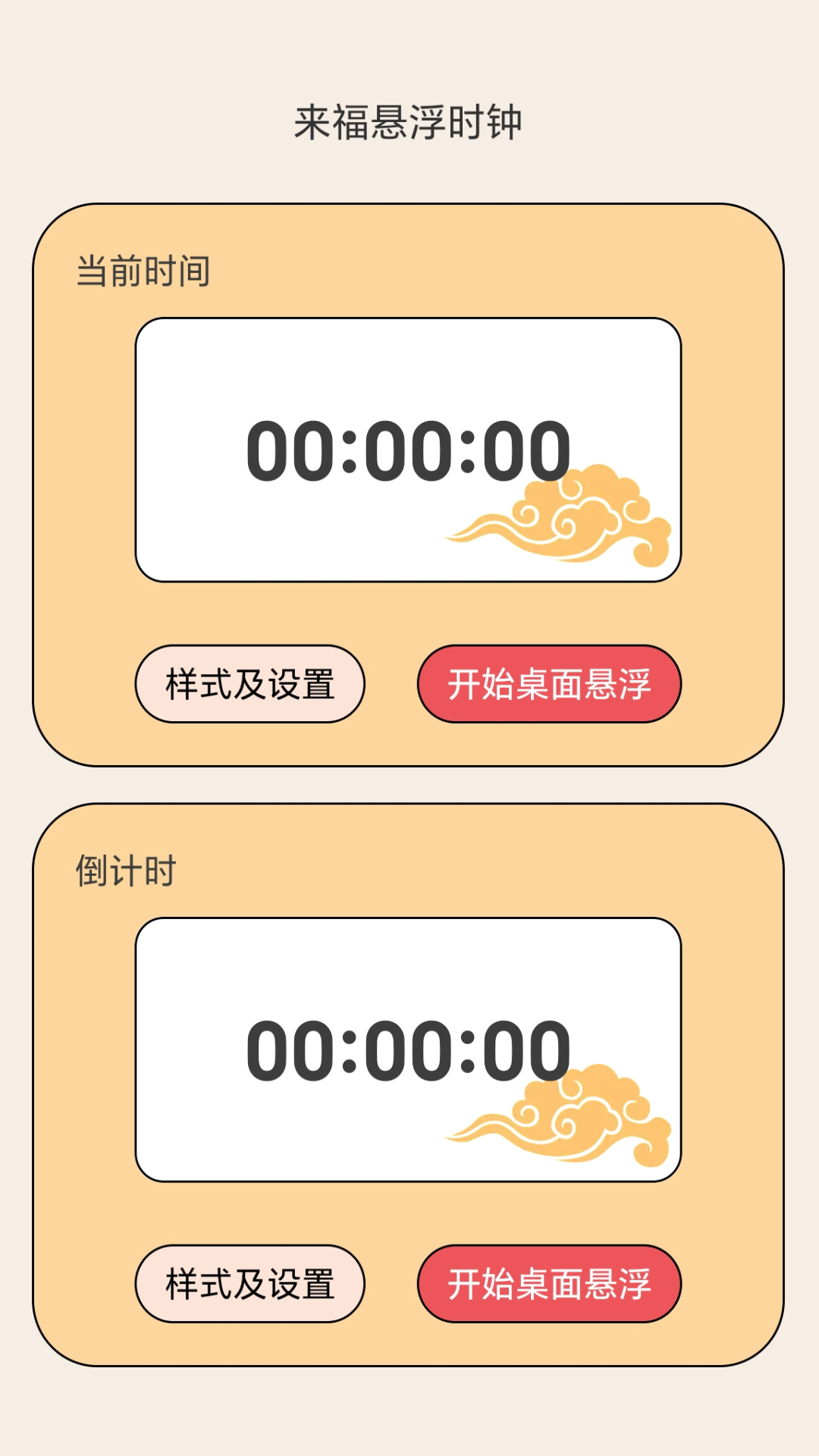
Task: Start desktop floating for the current time
Action: [x=548, y=683]
